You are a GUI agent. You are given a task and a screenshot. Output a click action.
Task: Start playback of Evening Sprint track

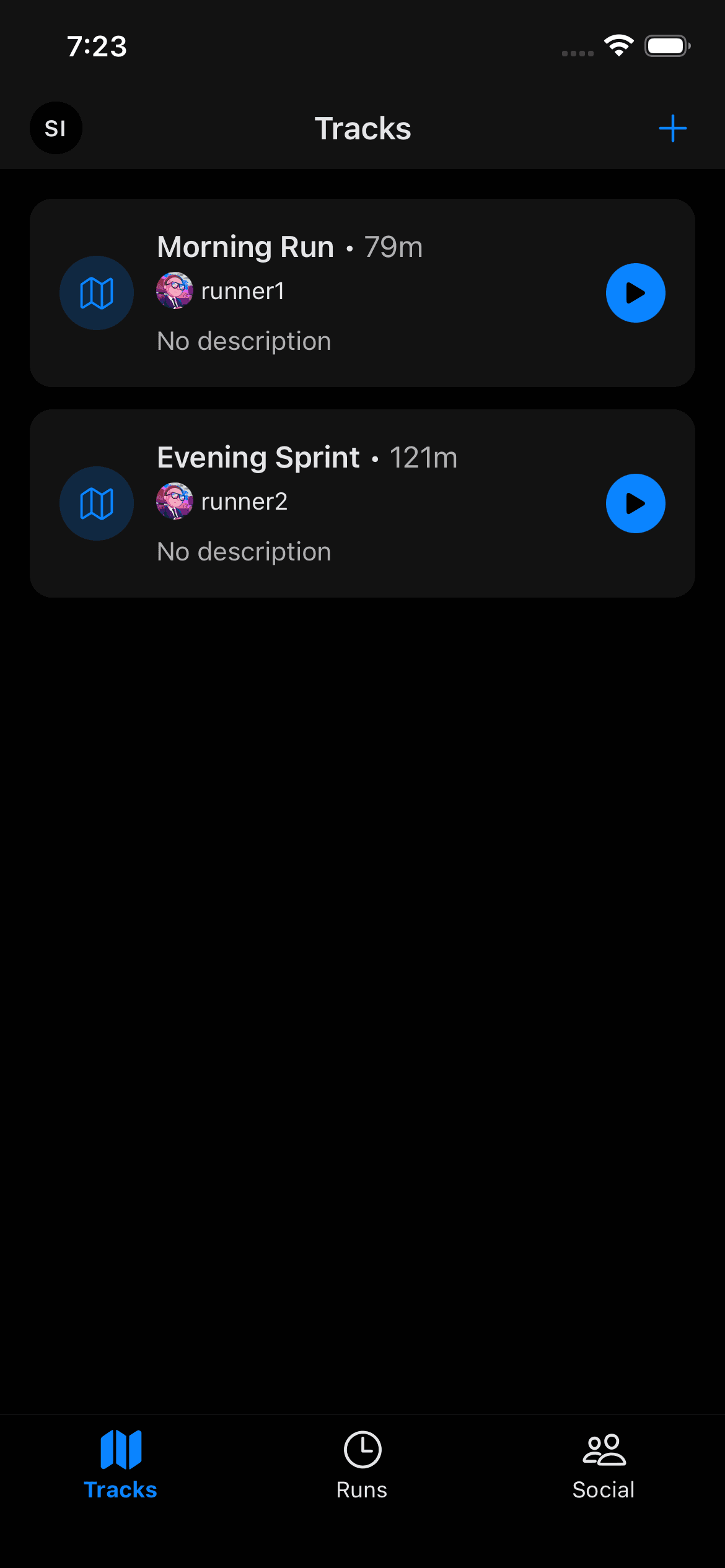click(x=636, y=503)
